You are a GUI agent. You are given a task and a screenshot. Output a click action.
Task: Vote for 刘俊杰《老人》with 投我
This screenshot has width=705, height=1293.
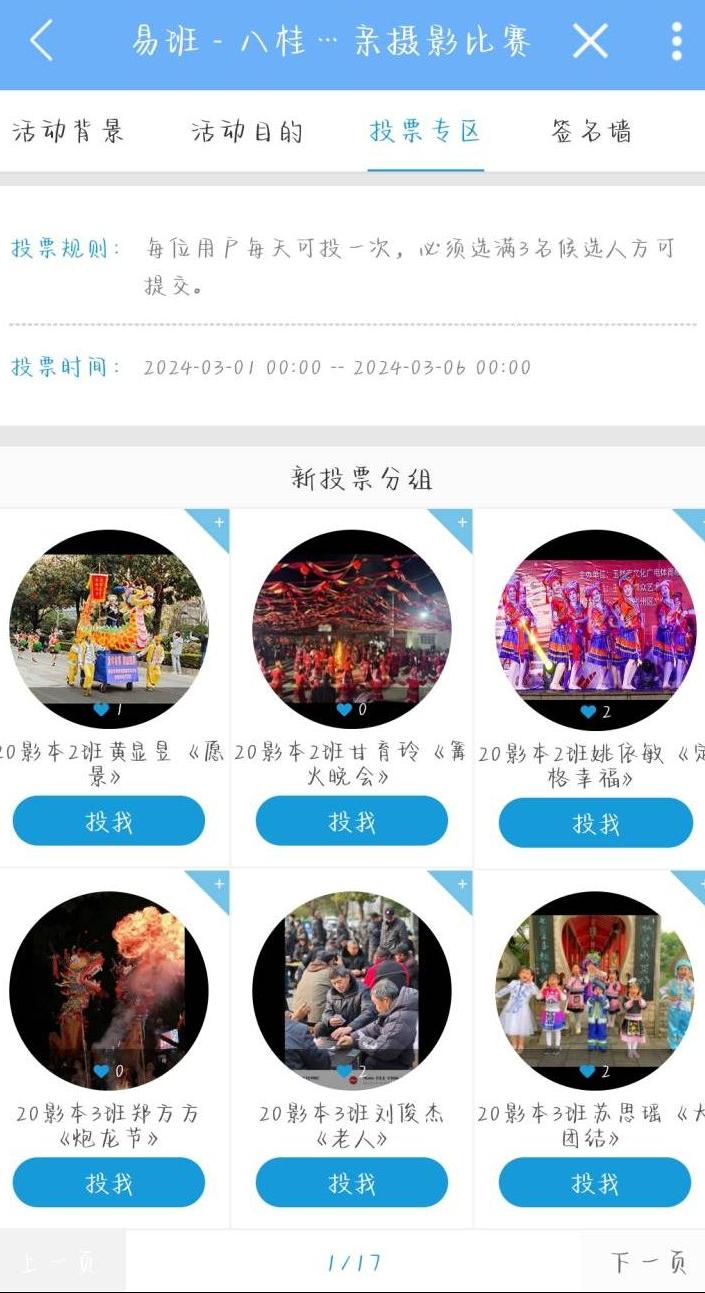[x=352, y=1183]
